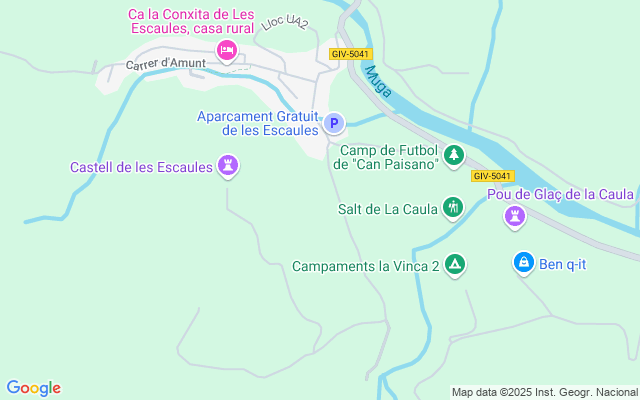640x400 pixels.
Task: Open Ca la Conxita de Les Escaules lodging pin
Action: click(227, 49)
